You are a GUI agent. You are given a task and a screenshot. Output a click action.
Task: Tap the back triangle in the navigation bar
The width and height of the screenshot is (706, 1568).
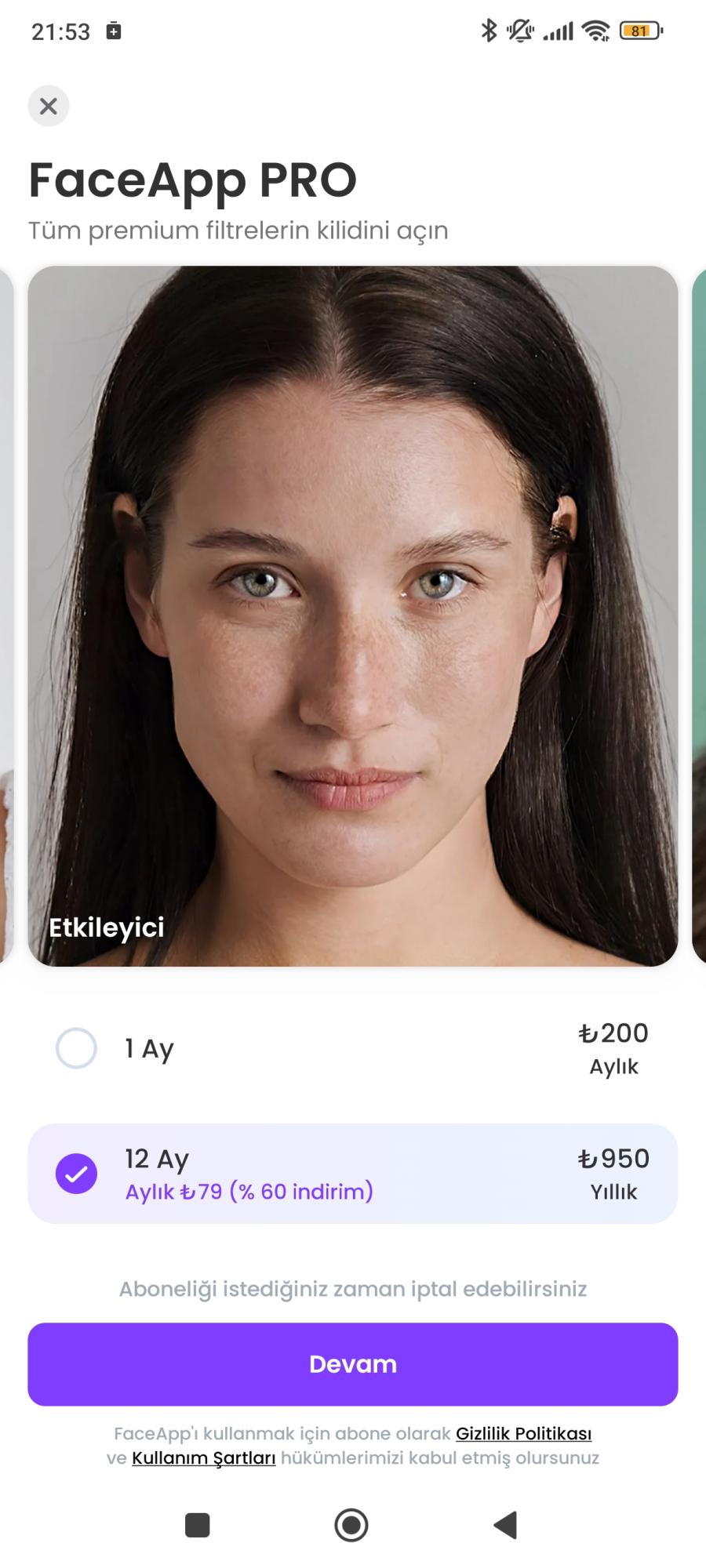pos(506,1526)
